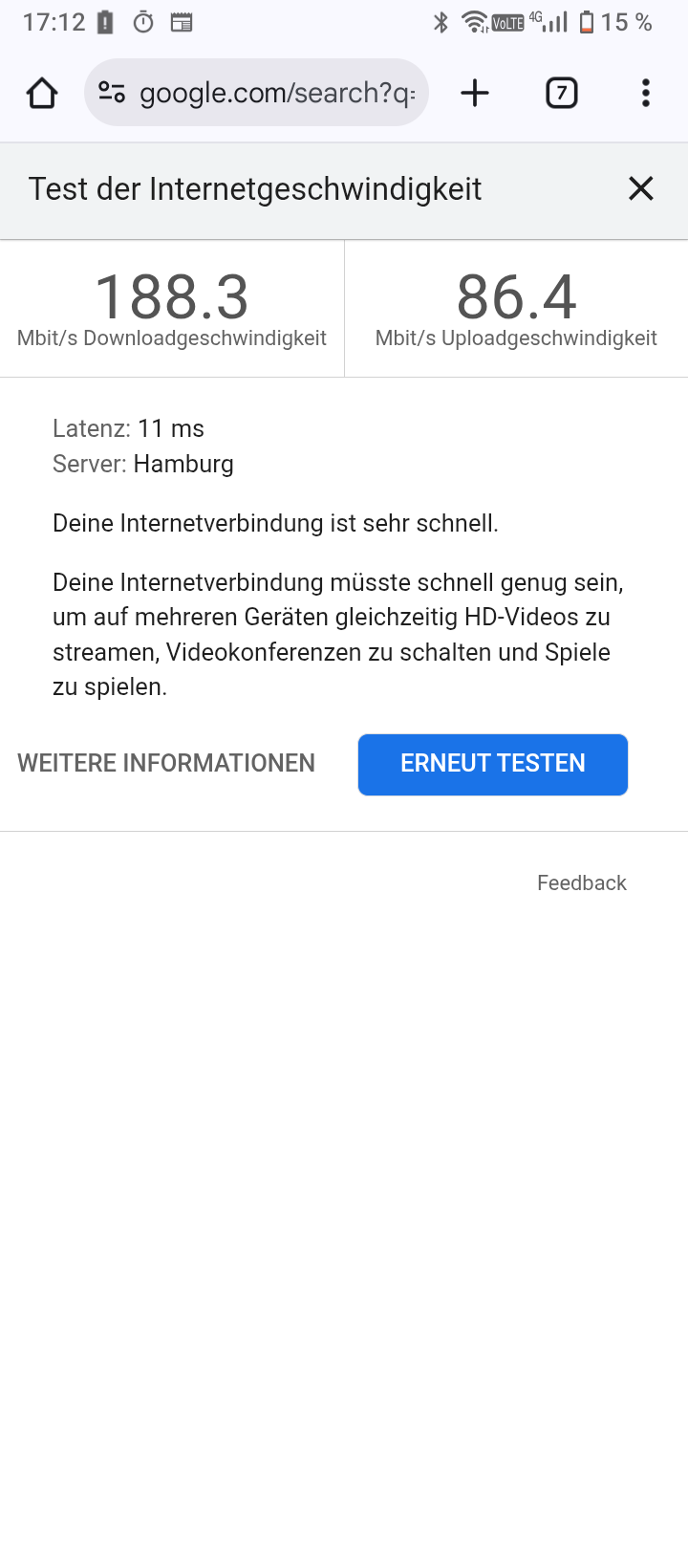Image resolution: width=688 pixels, height=1568 pixels.
Task: Close the Internetgeschwindigkeit test panel
Action: (x=640, y=188)
